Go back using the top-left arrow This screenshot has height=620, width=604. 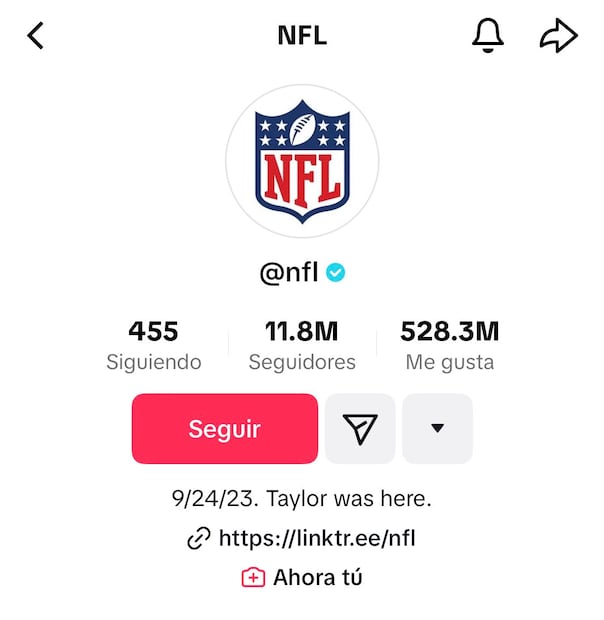click(x=36, y=37)
